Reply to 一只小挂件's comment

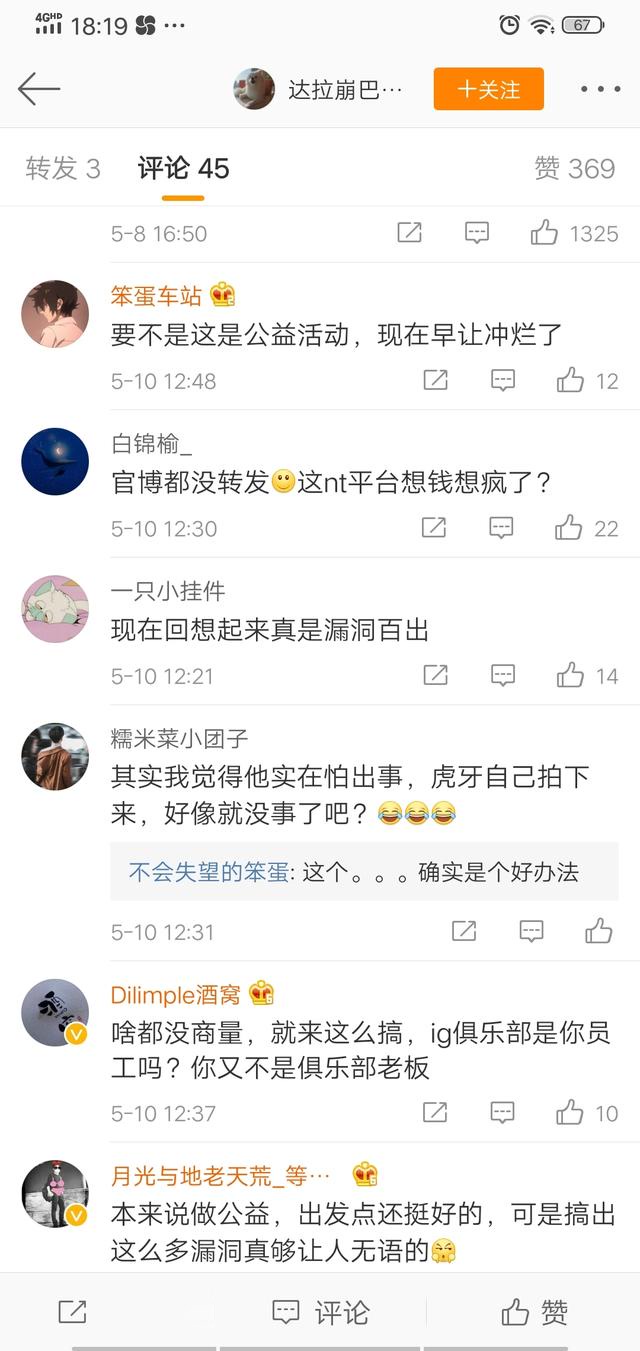click(x=503, y=676)
